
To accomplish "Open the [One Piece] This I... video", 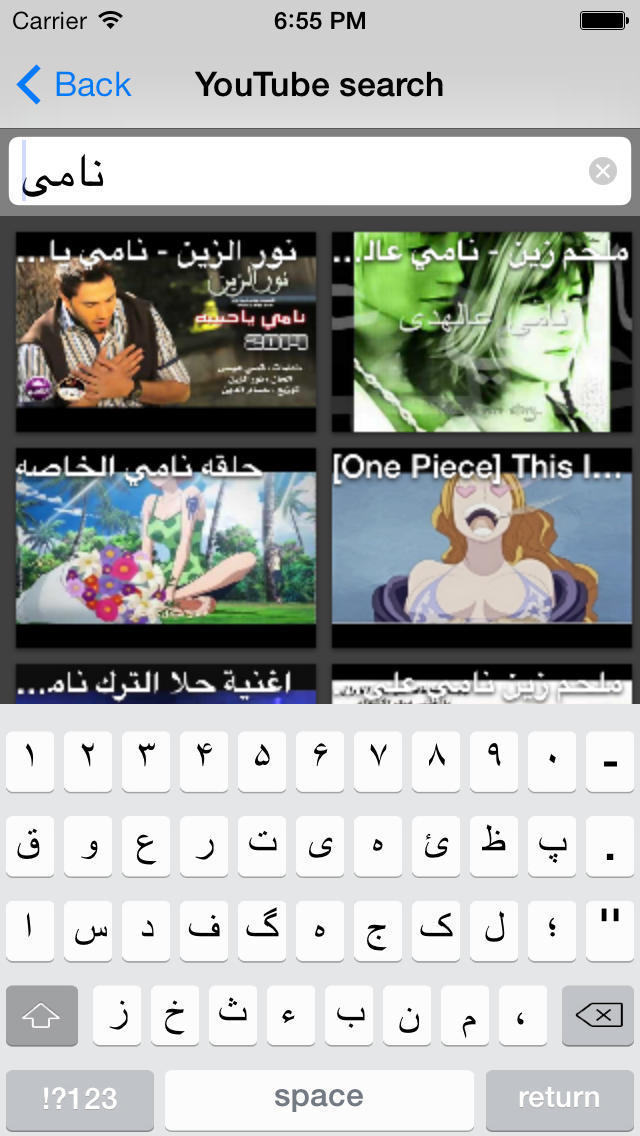I will point(482,548).
